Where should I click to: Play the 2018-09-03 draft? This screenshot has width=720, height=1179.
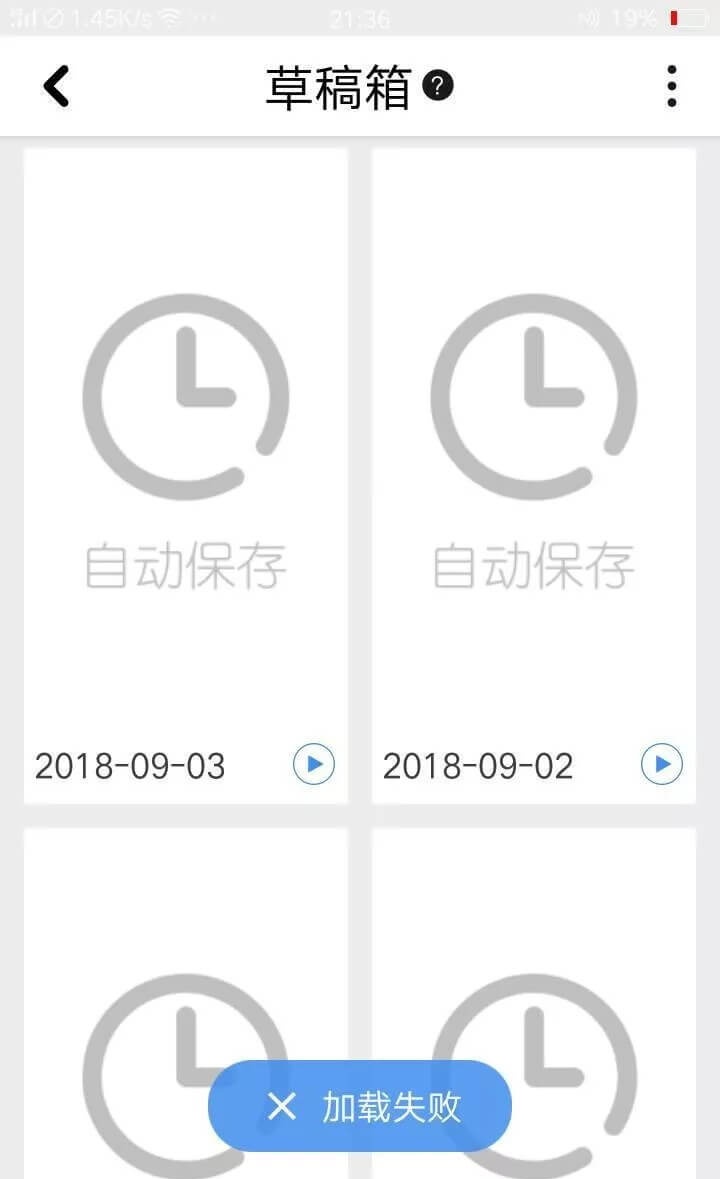click(x=314, y=765)
